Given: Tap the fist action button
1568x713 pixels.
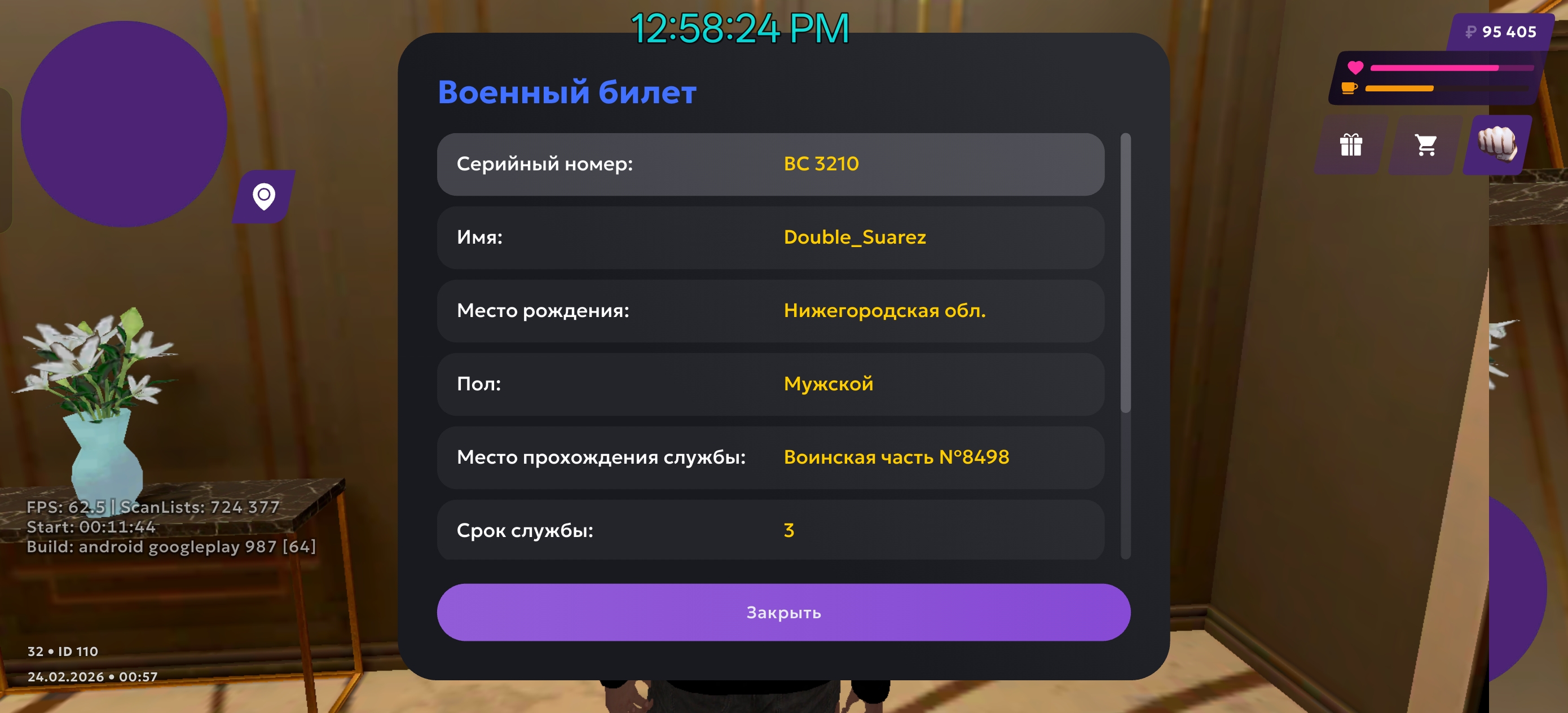Looking at the screenshot, I should point(1498,144).
